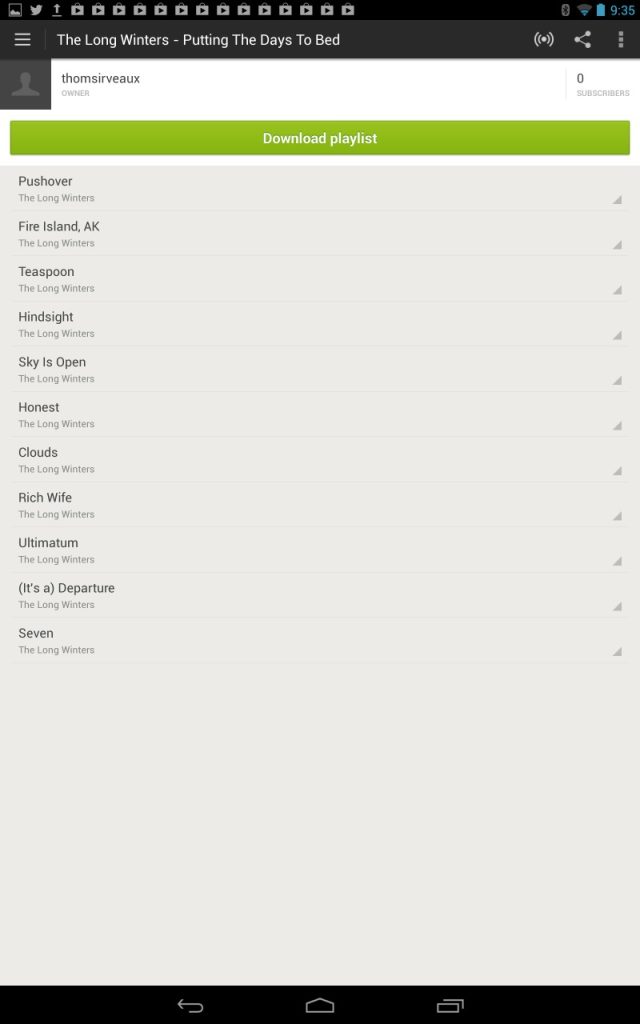Go back using the system back button
Image resolution: width=640 pixels, height=1024 pixels.
pos(191,1006)
